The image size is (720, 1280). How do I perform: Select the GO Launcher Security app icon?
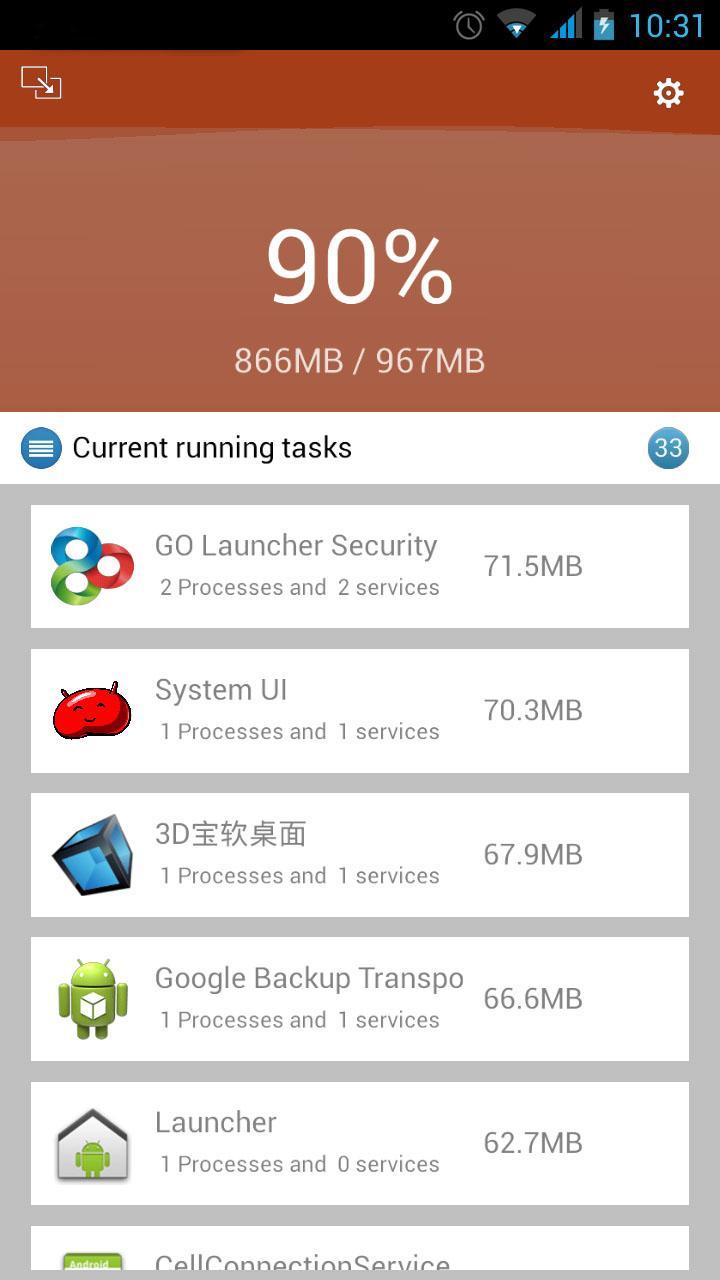pos(91,565)
